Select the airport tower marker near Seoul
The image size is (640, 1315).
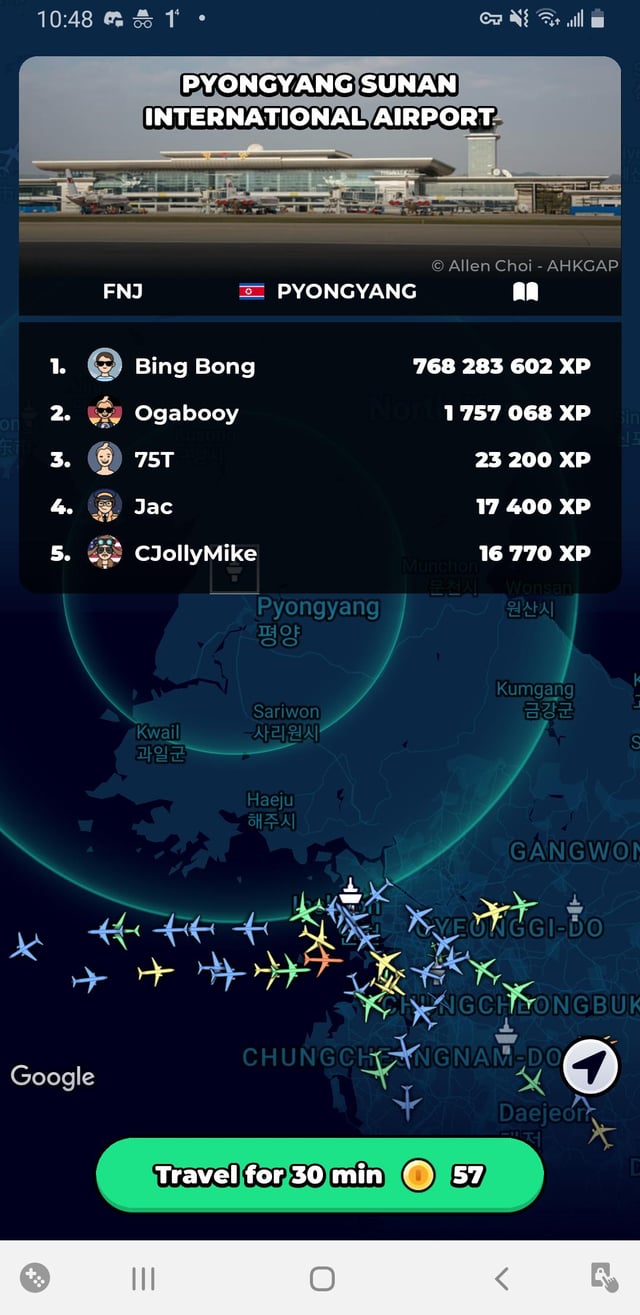pos(350,889)
